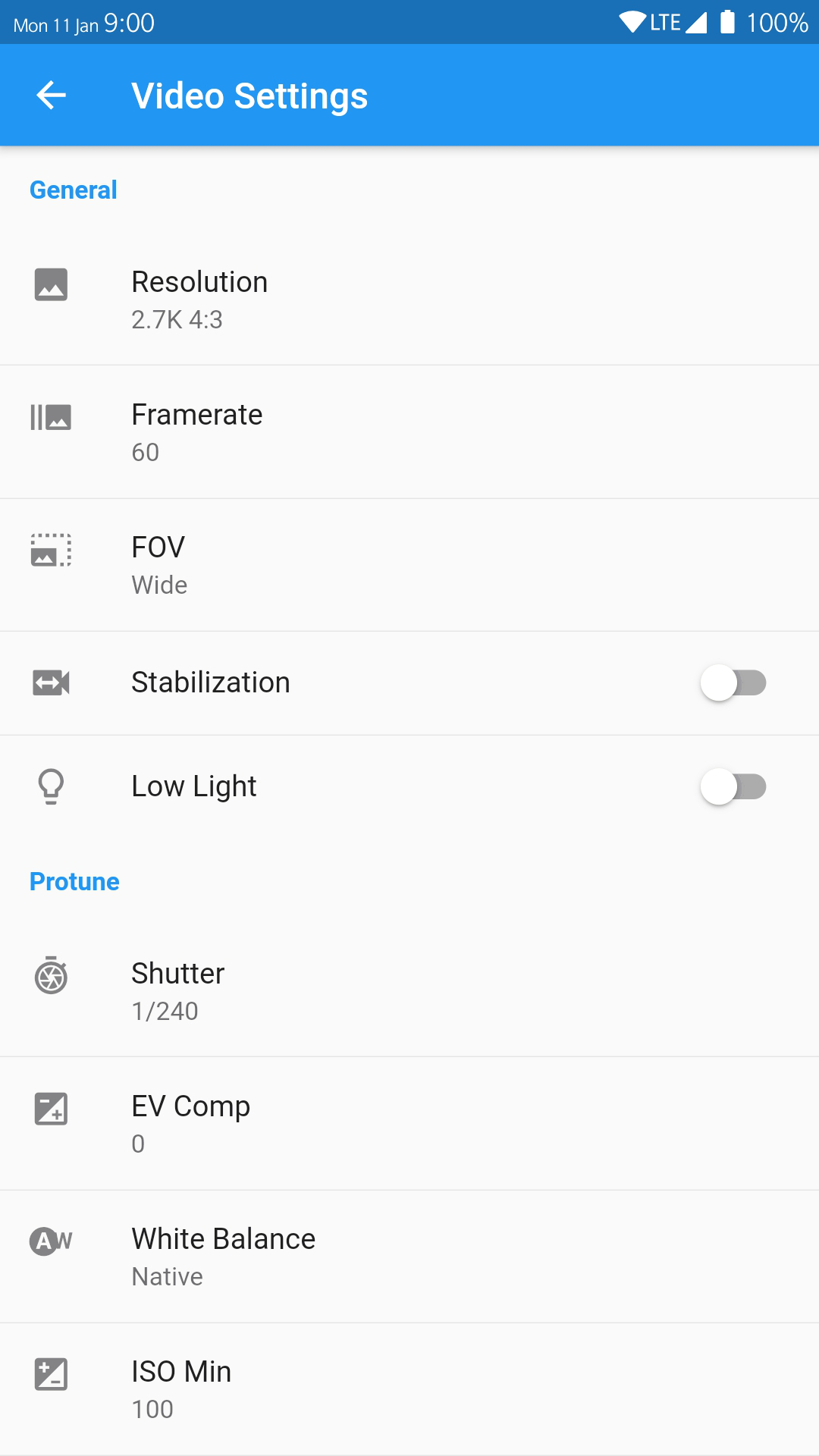Open the FOV option
Viewport: 819px width, 1456px height.
[409, 565]
